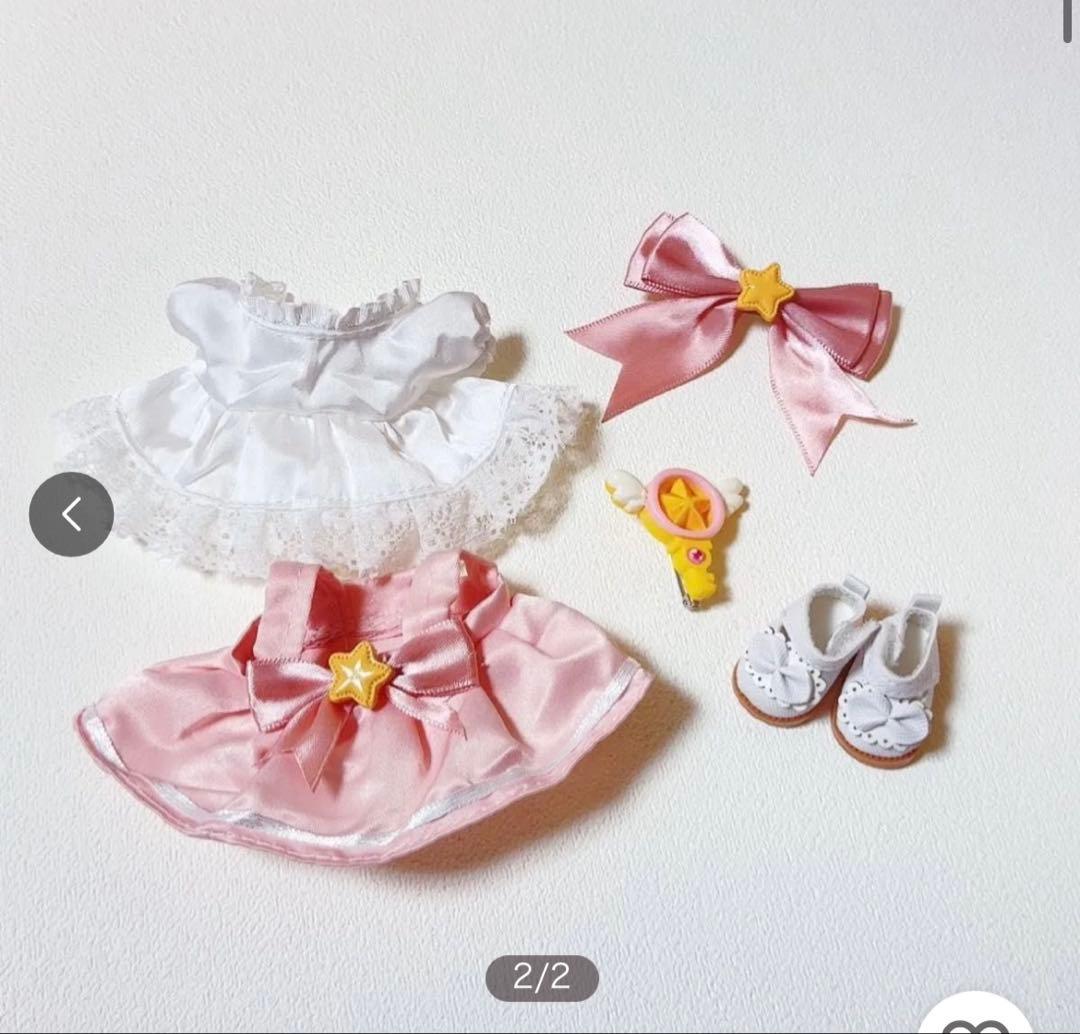This screenshot has height=1034, width=1080.
Task: Go to the previous product photo
Action: point(71,514)
